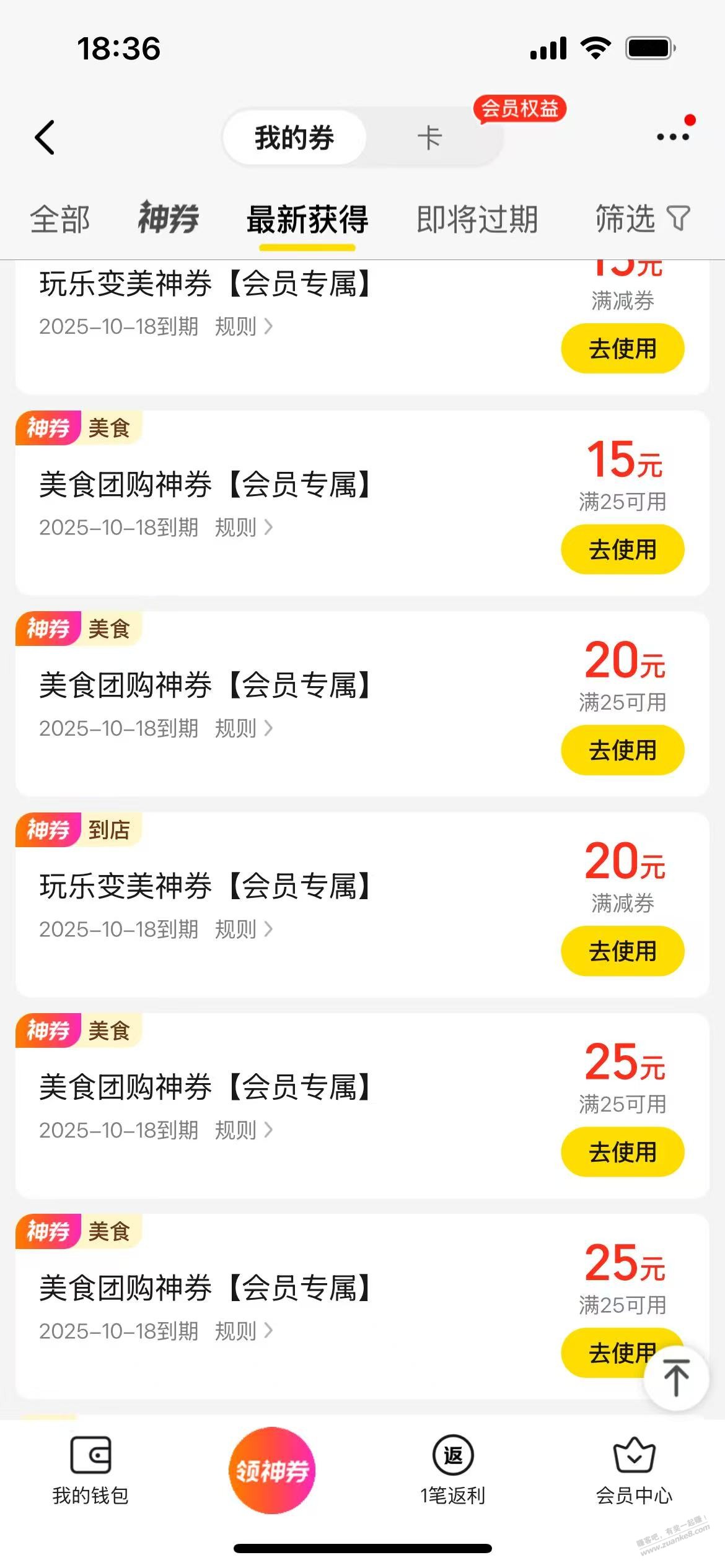Open 规则 for the 15元 美食团购神券
This screenshot has height=1568, width=725.
click(x=244, y=528)
